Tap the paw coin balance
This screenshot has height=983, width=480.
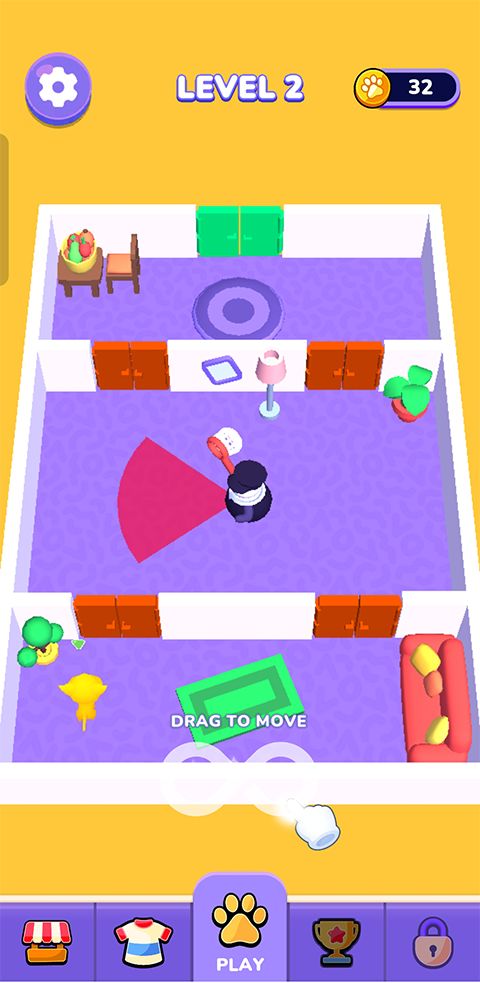point(407,88)
